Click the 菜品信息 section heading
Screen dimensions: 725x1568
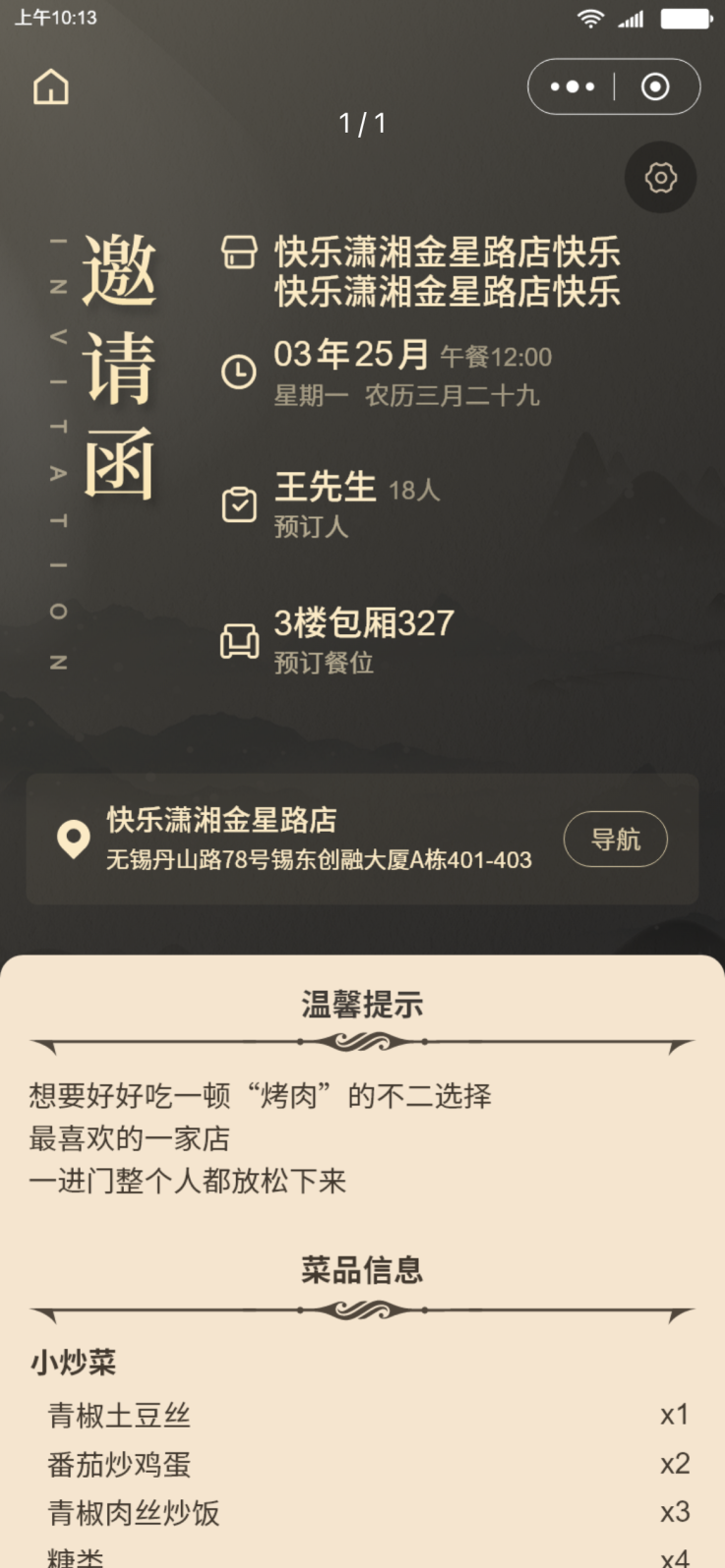(x=362, y=1270)
